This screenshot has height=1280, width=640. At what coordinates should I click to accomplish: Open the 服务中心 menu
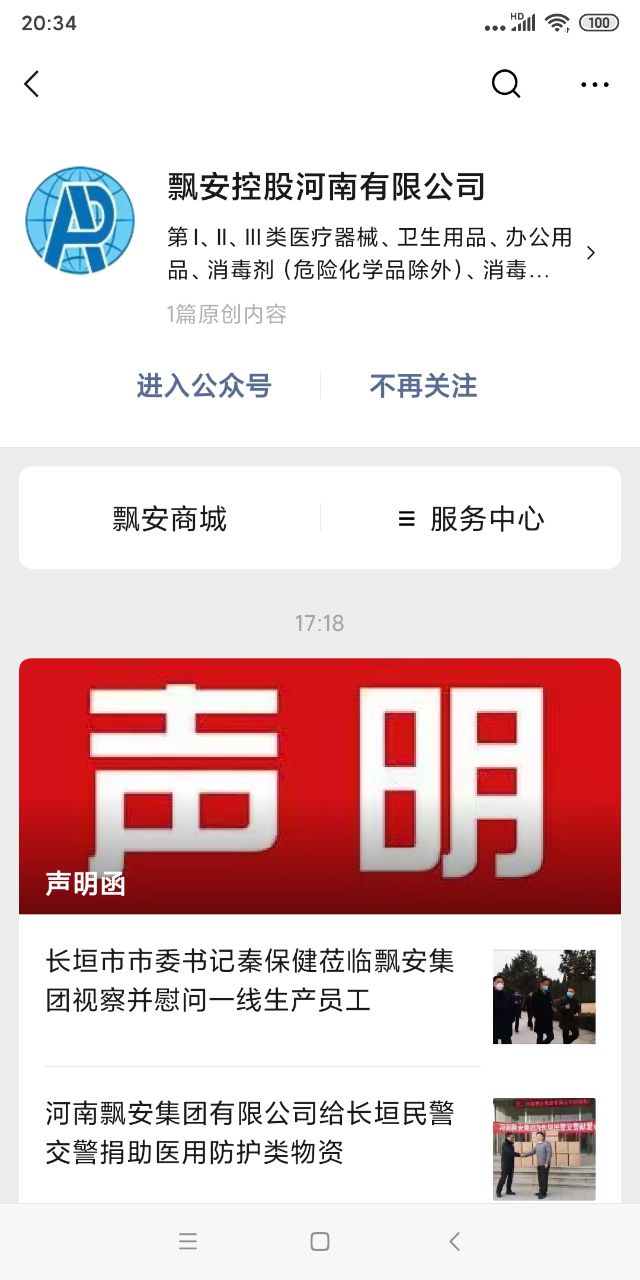pos(471,518)
